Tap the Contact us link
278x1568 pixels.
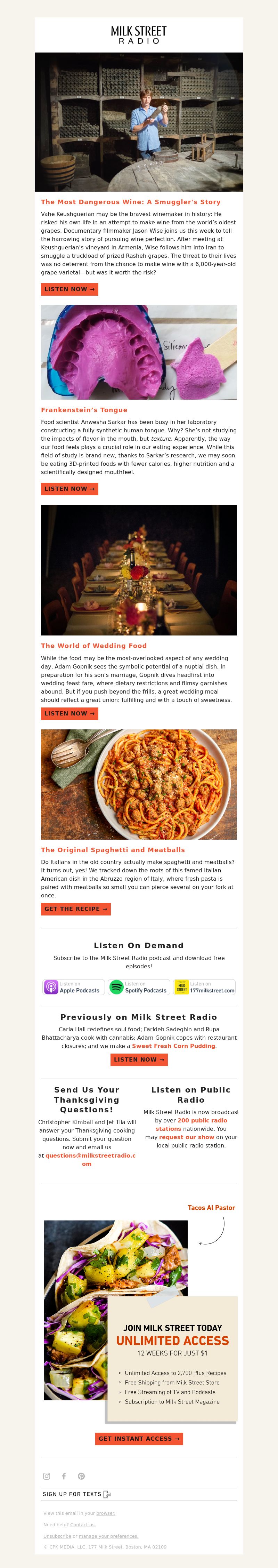[82, 1525]
